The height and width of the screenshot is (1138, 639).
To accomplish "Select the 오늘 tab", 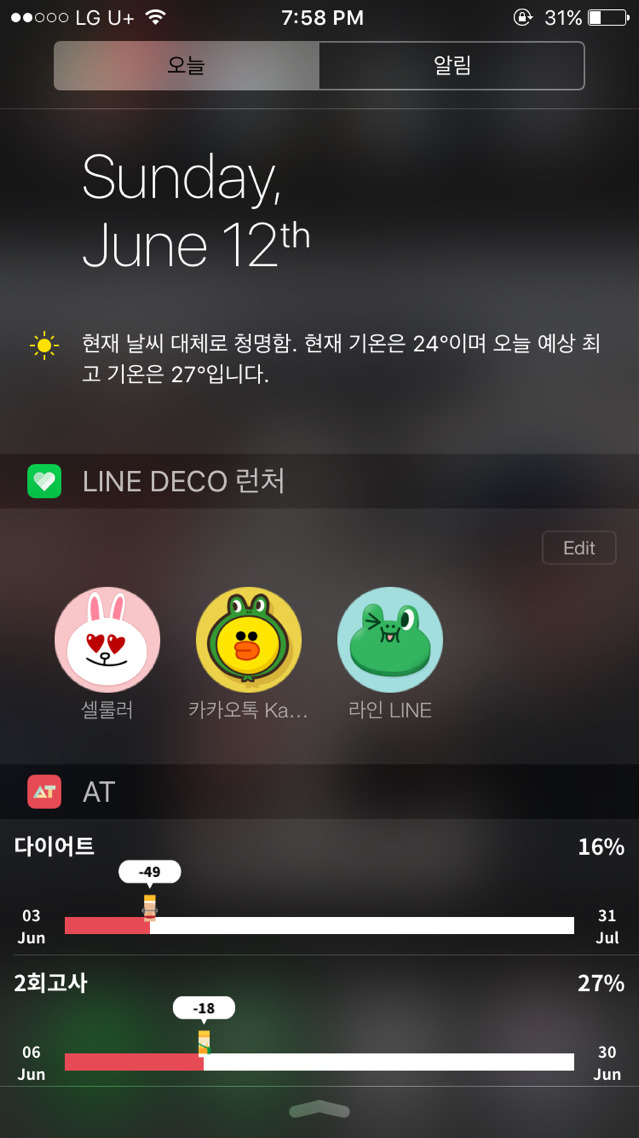I will 186,66.
